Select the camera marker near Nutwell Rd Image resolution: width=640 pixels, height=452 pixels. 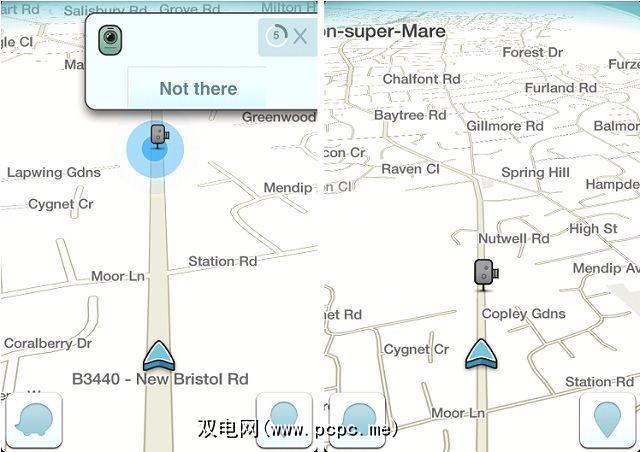[x=485, y=273]
